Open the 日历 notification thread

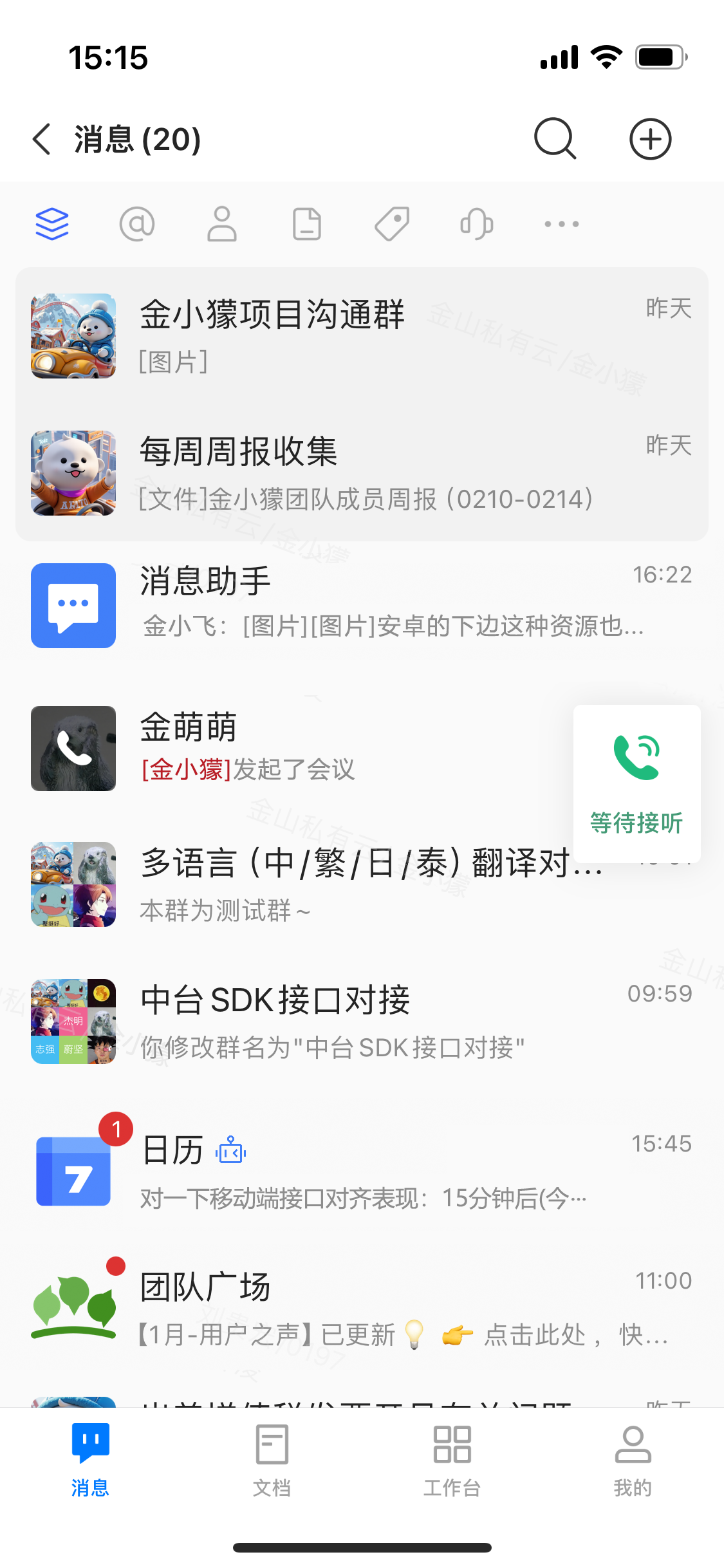tap(360, 1170)
